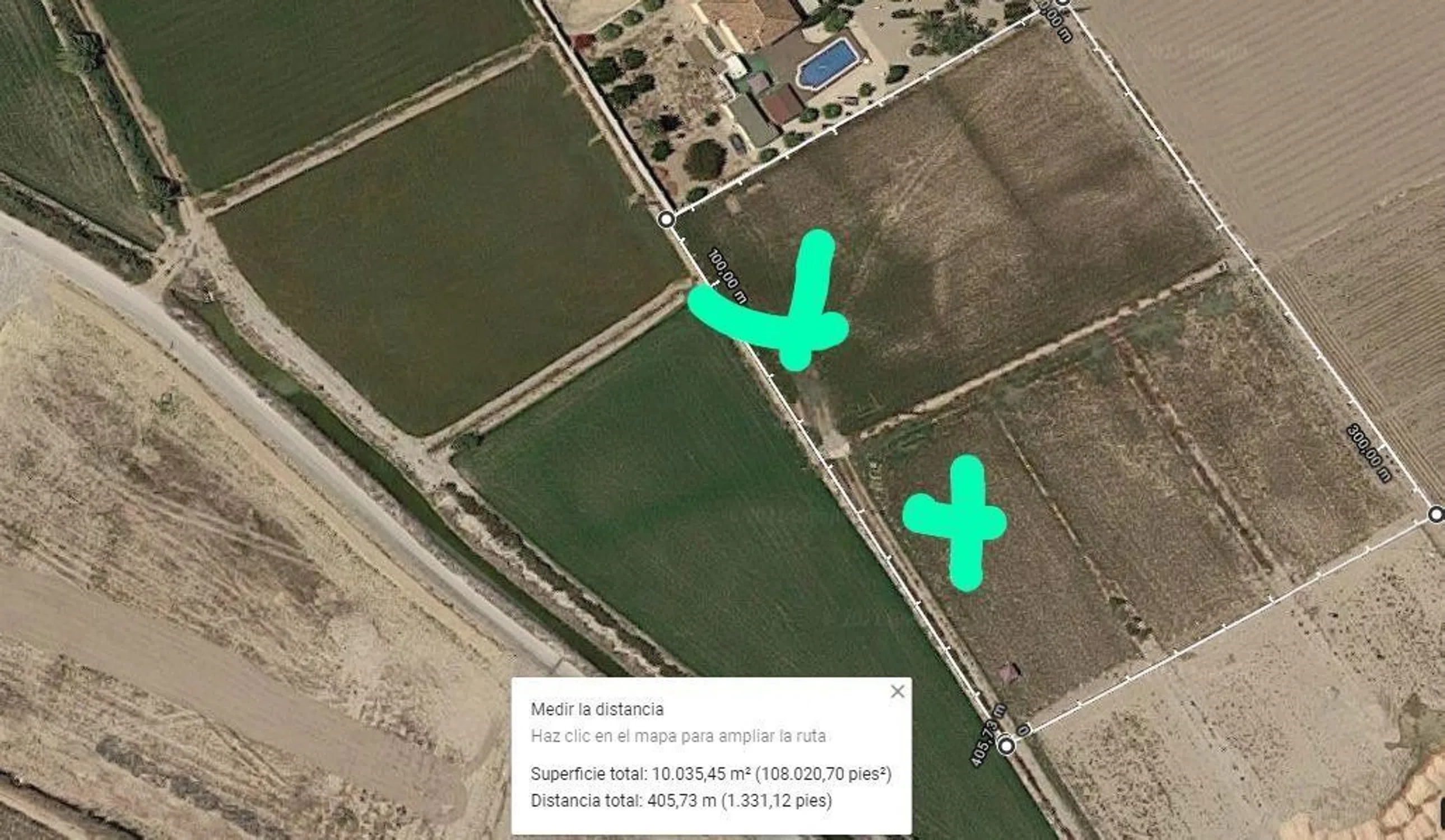1445x840 pixels.
Task: Tap the measurement point beside 405,73 m label
Action: tap(1006, 746)
